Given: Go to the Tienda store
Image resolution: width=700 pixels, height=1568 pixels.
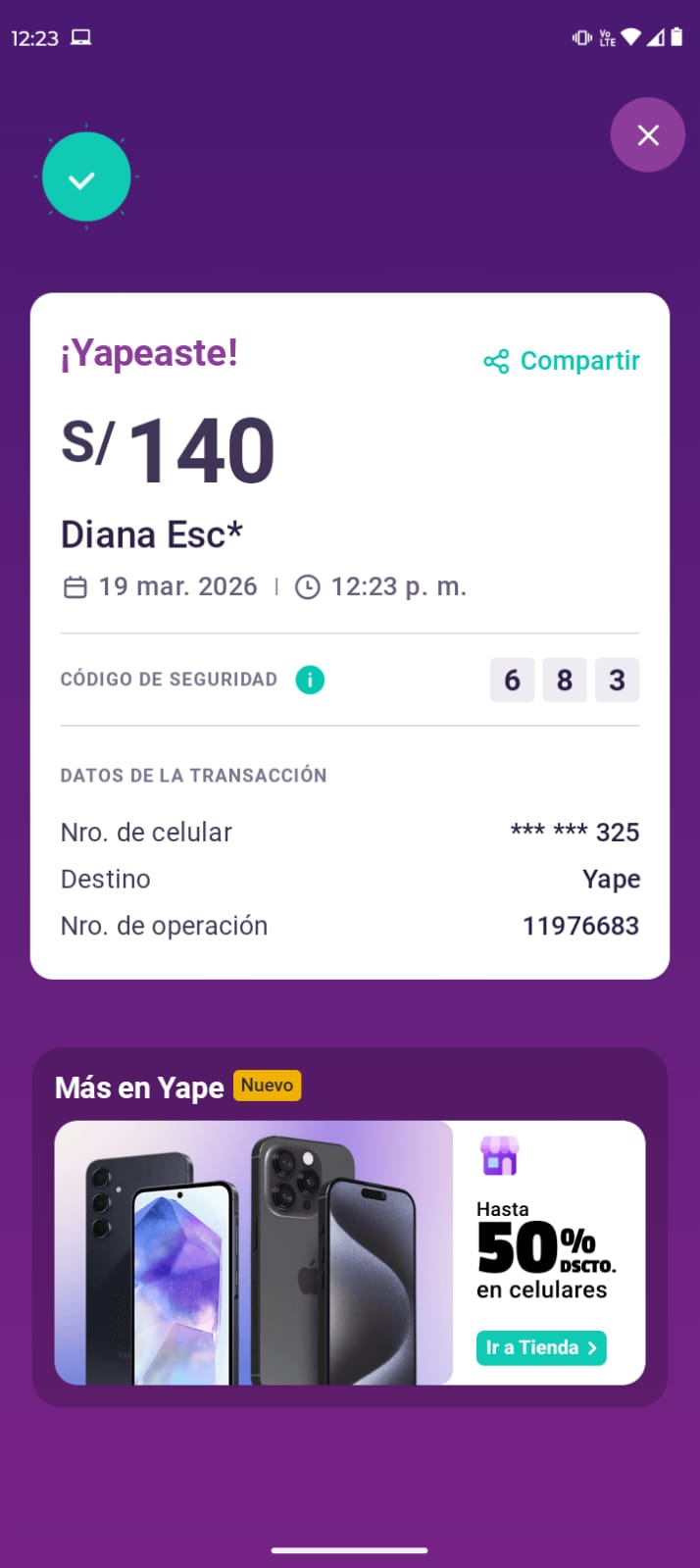Looking at the screenshot, I should coord(541,1347).
